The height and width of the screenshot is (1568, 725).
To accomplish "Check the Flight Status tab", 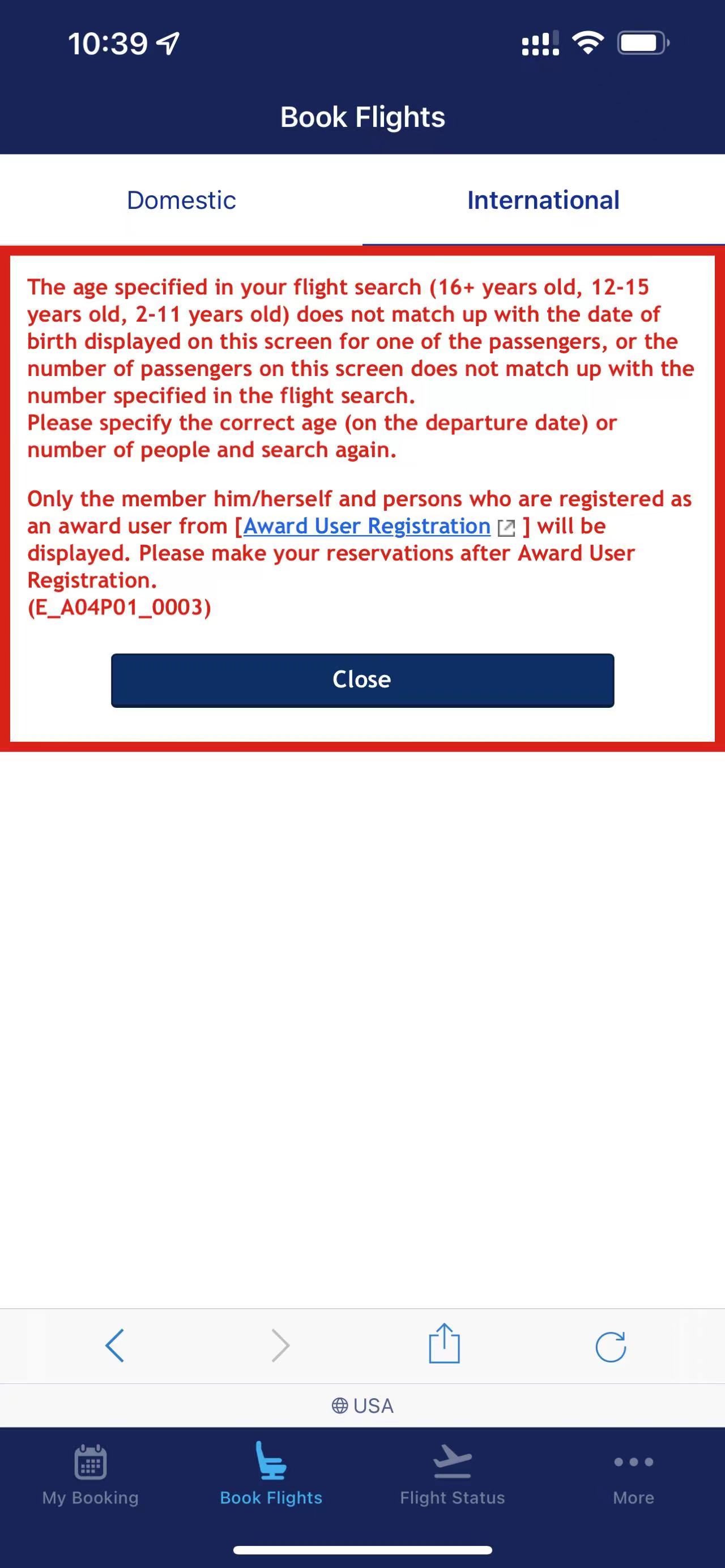I will (x=453, y=1473).
